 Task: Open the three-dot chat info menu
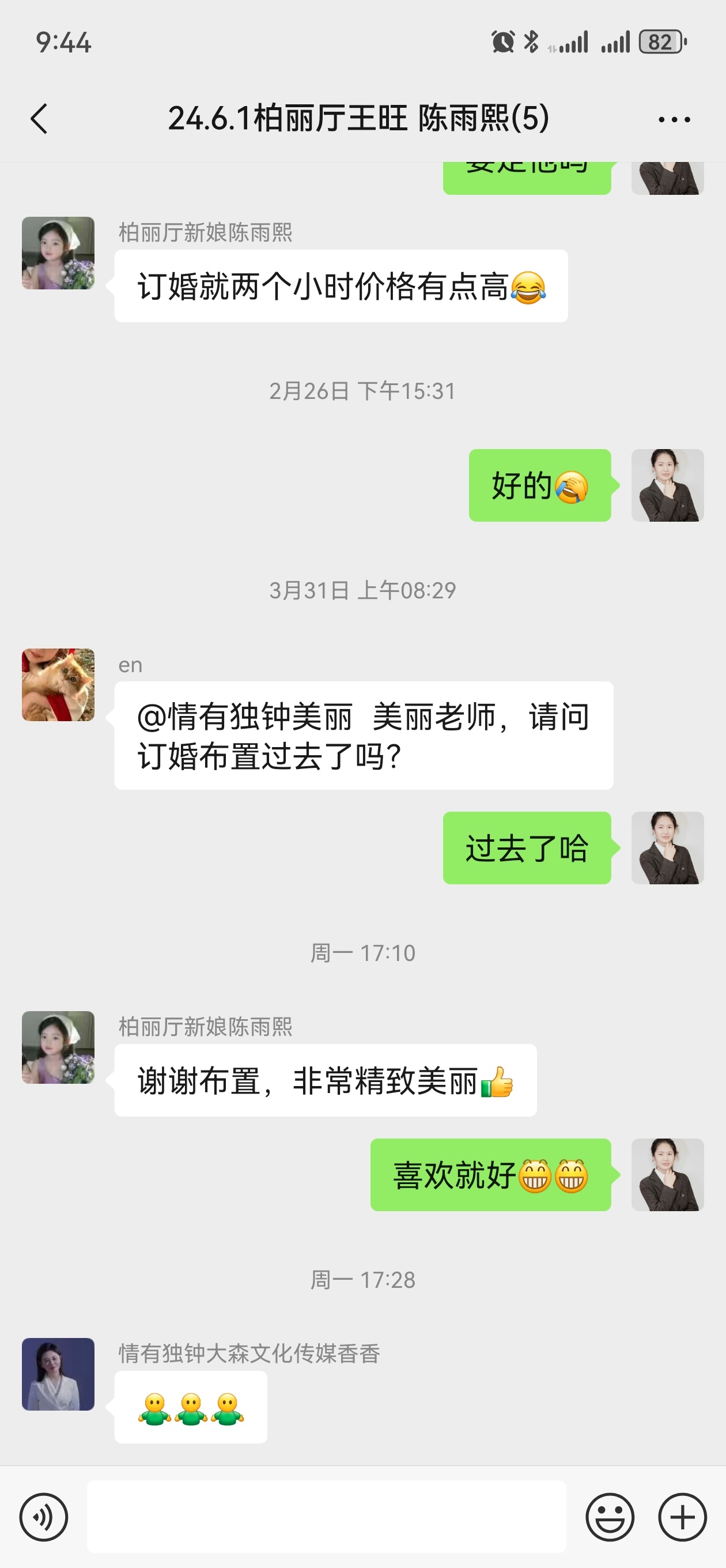pyautogui.click(x=674, y=119)
